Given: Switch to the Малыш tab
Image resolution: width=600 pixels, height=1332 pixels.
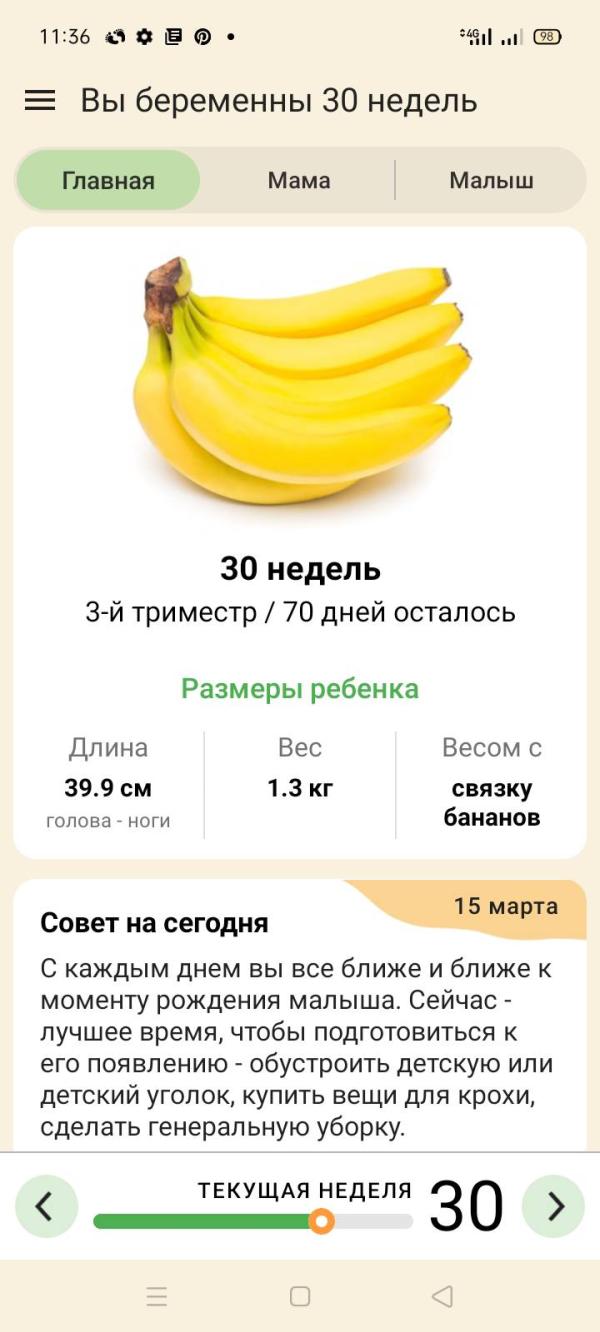Looking at the screenshot, I should (x=491, y=181).
